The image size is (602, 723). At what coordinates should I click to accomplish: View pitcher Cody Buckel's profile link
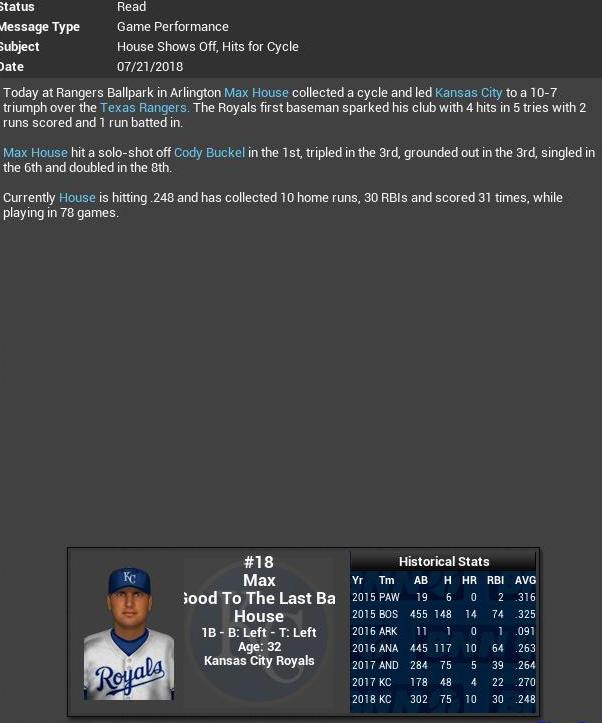coord(209,153)
